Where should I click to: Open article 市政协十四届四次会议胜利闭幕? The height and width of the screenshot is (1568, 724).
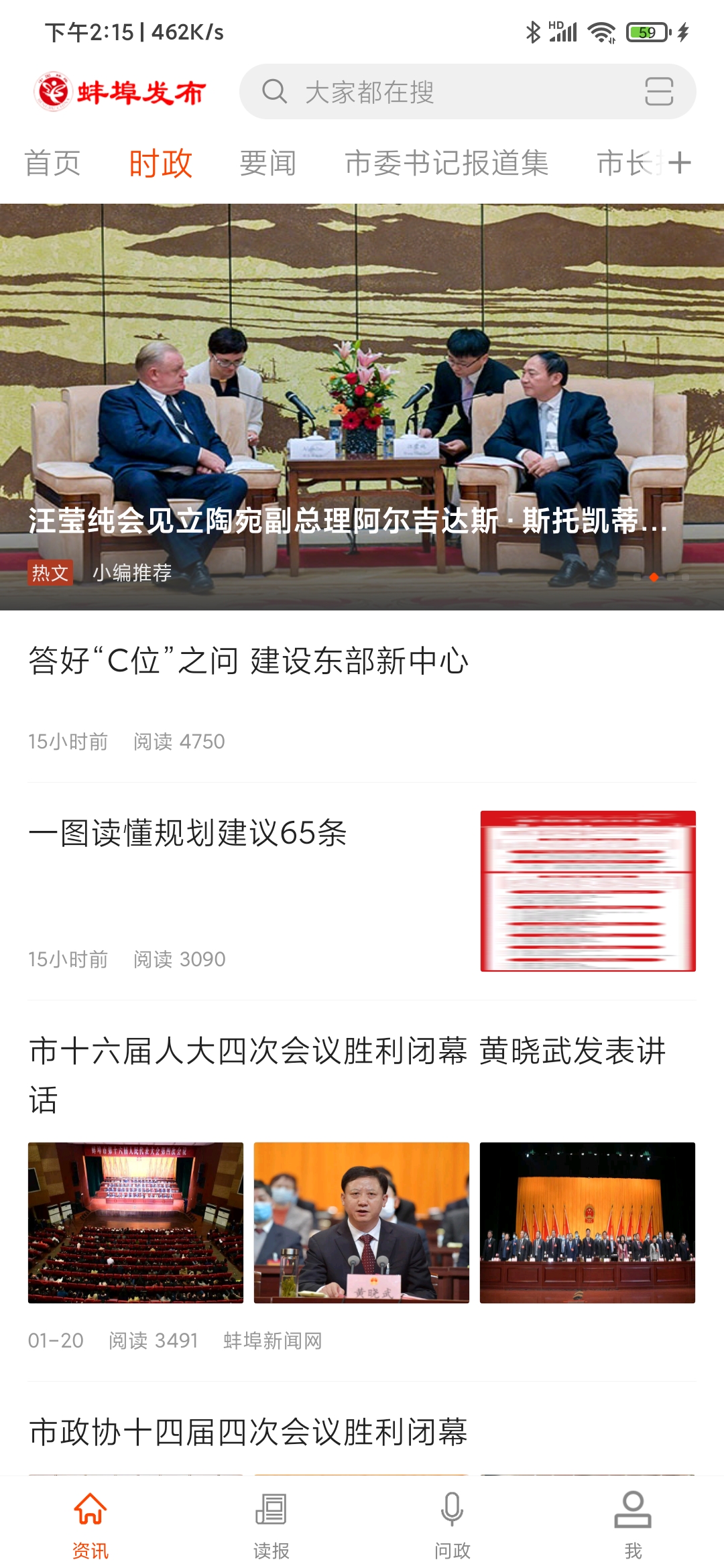[248, 1432]
